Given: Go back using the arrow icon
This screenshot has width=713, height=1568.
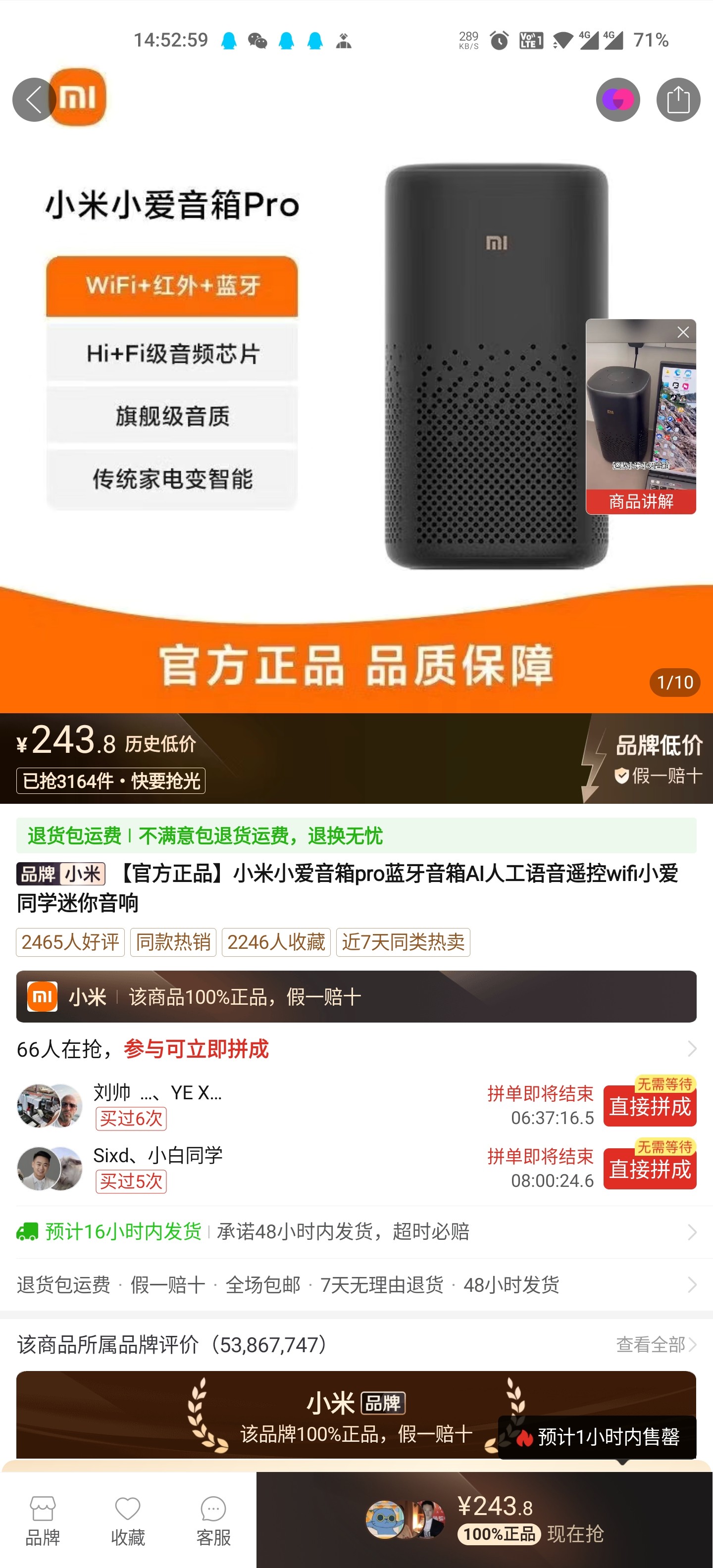Looking at the screenshot, I should [x=34, y=100].
